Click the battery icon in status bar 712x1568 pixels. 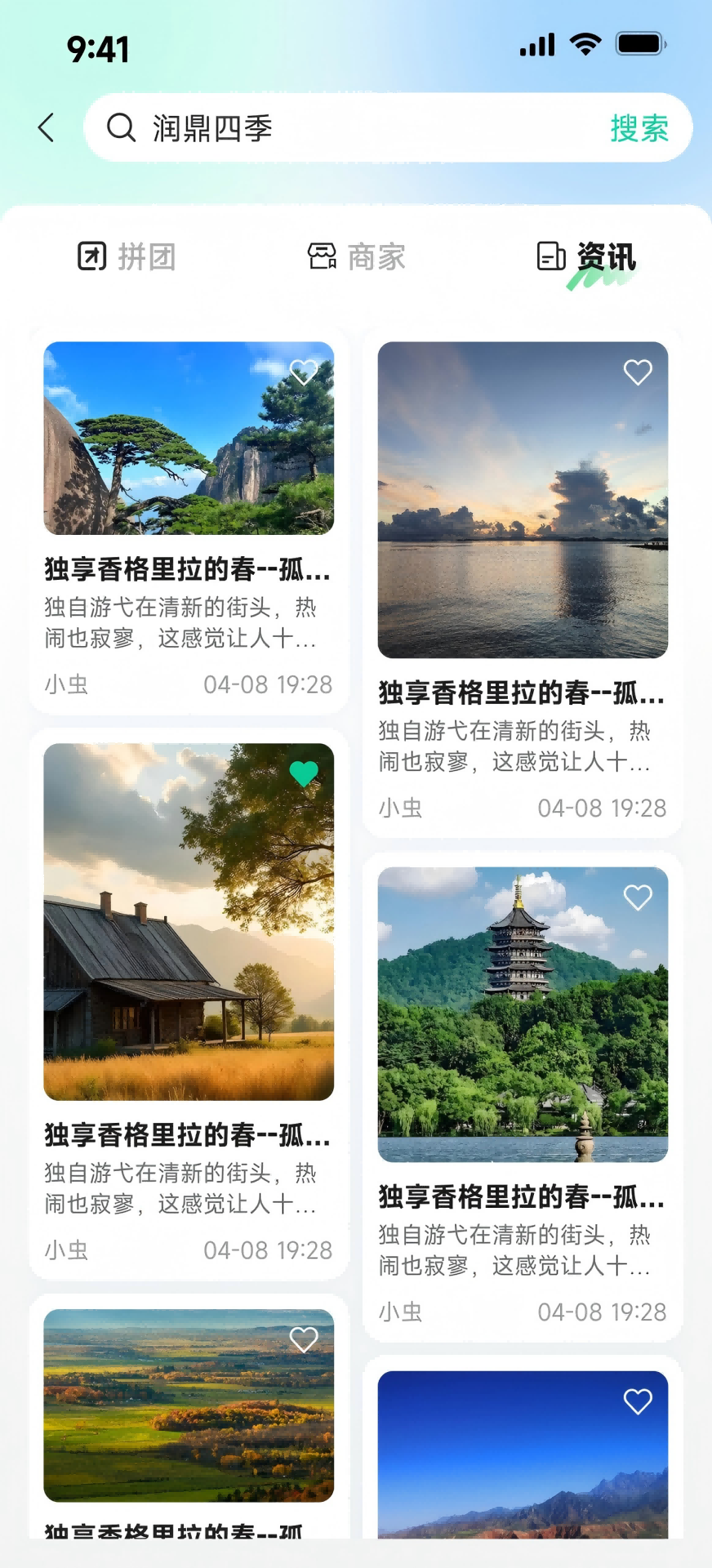[641, 43]
